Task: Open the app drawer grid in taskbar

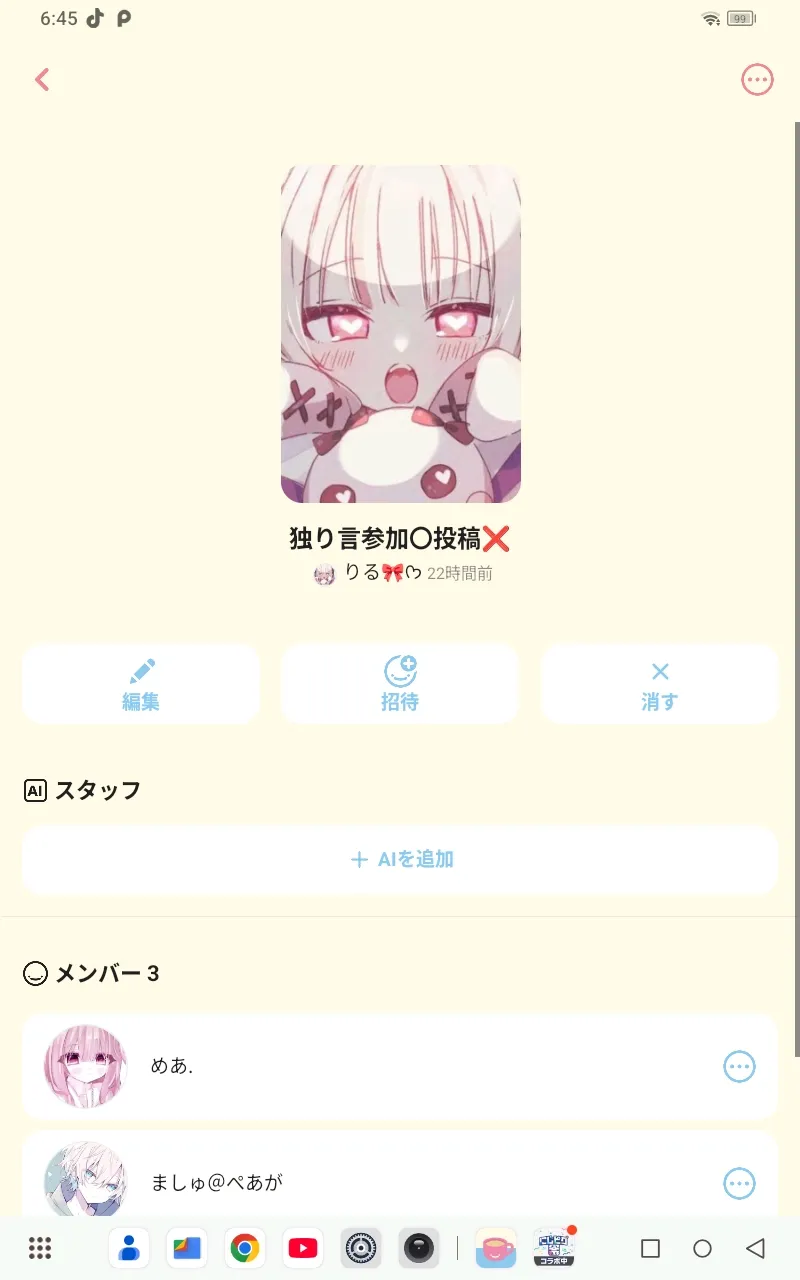Action: (x=40, y=1248)
